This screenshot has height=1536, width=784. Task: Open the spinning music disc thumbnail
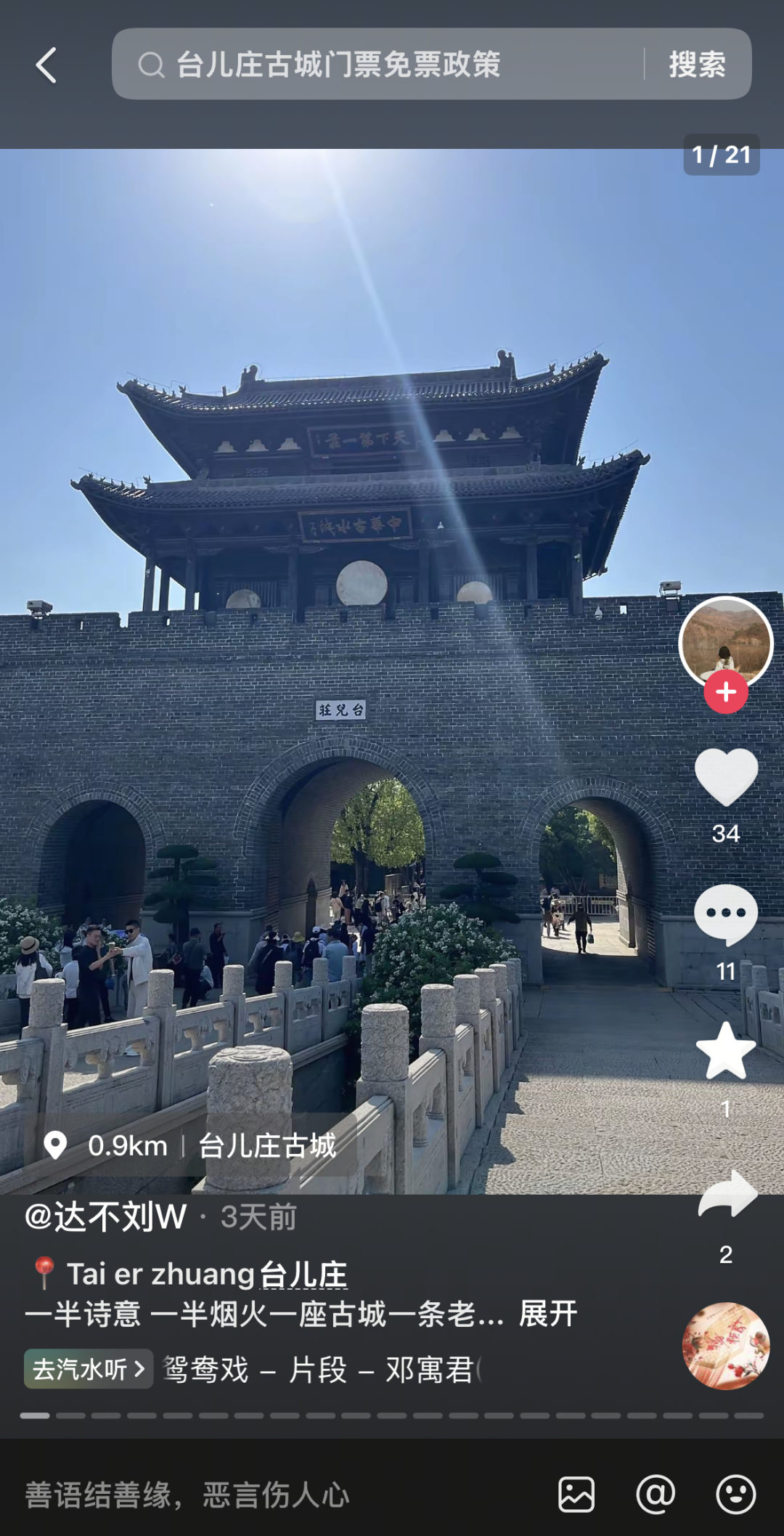click(x=725, y=1346)
